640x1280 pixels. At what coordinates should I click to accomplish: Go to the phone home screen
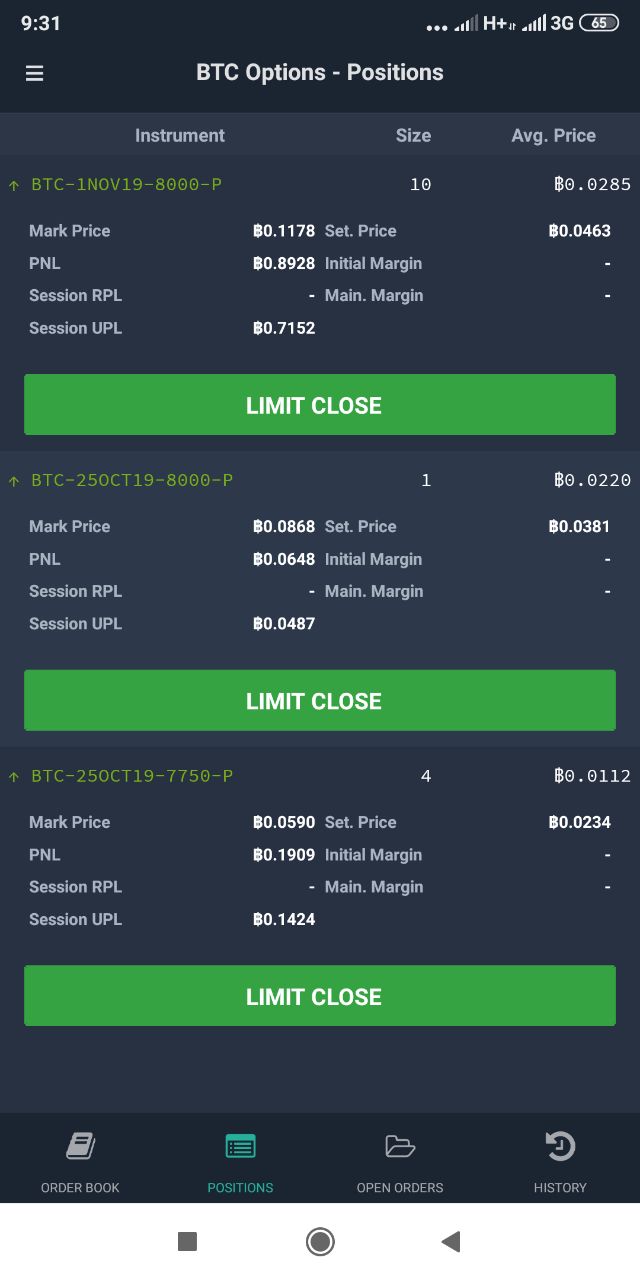point(320,1242)
